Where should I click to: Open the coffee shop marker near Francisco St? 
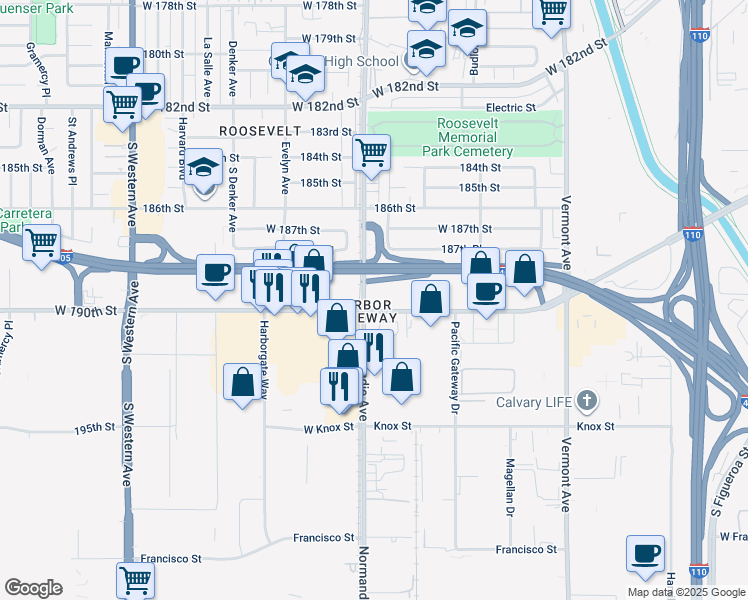645,553
